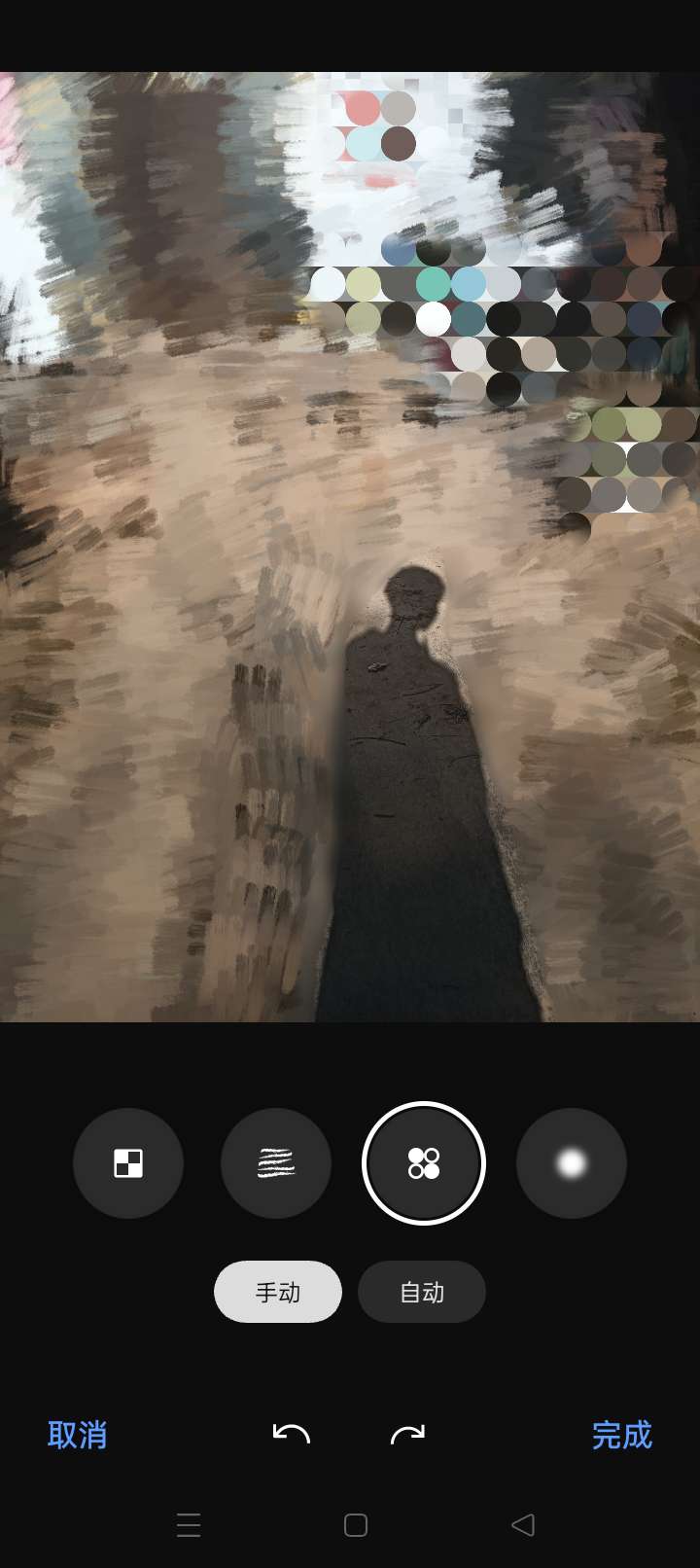Undo the last mosaic stroke

point(291,1434)
